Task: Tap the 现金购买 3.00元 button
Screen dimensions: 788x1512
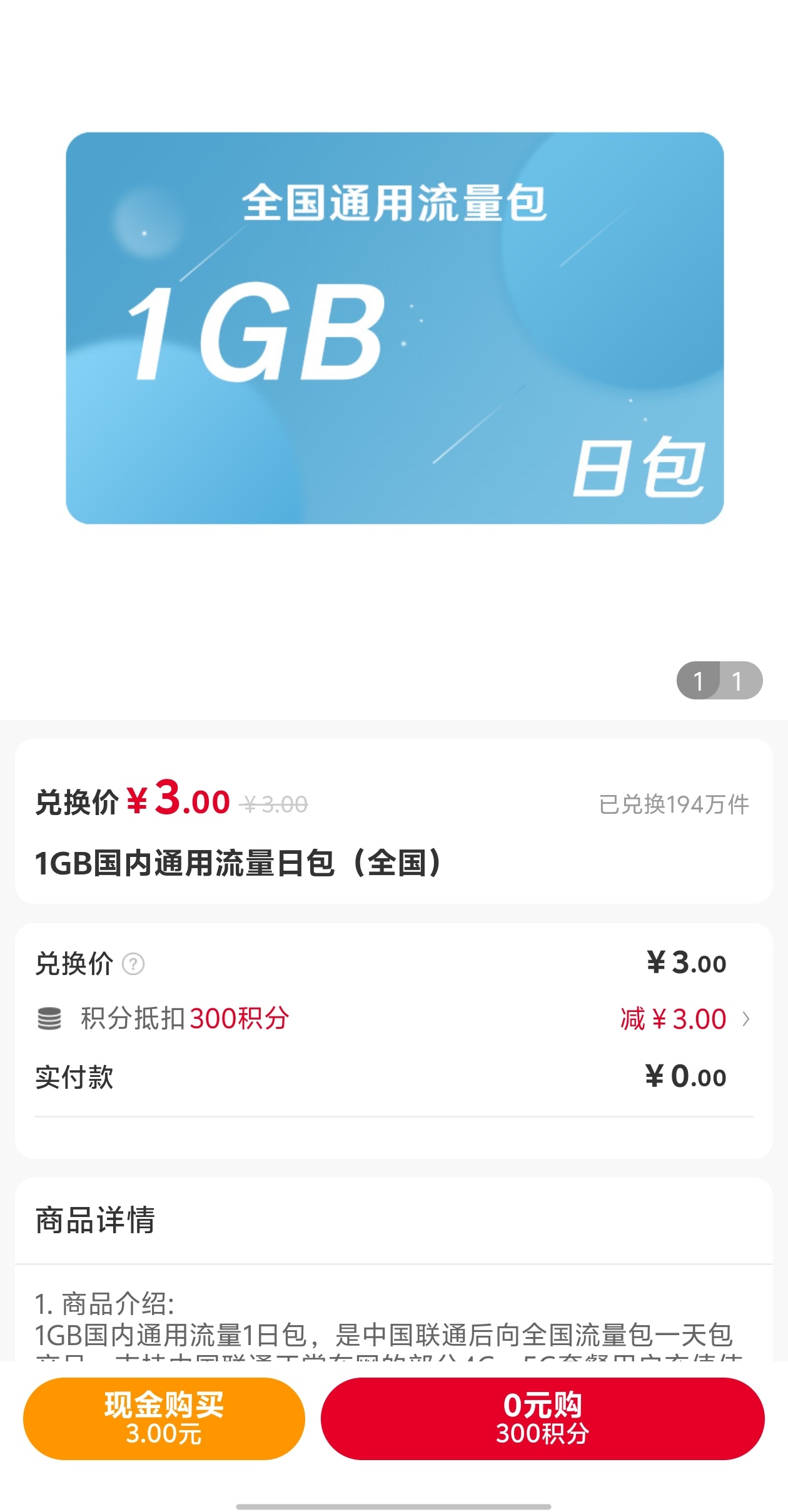Action: [164, 1419]
